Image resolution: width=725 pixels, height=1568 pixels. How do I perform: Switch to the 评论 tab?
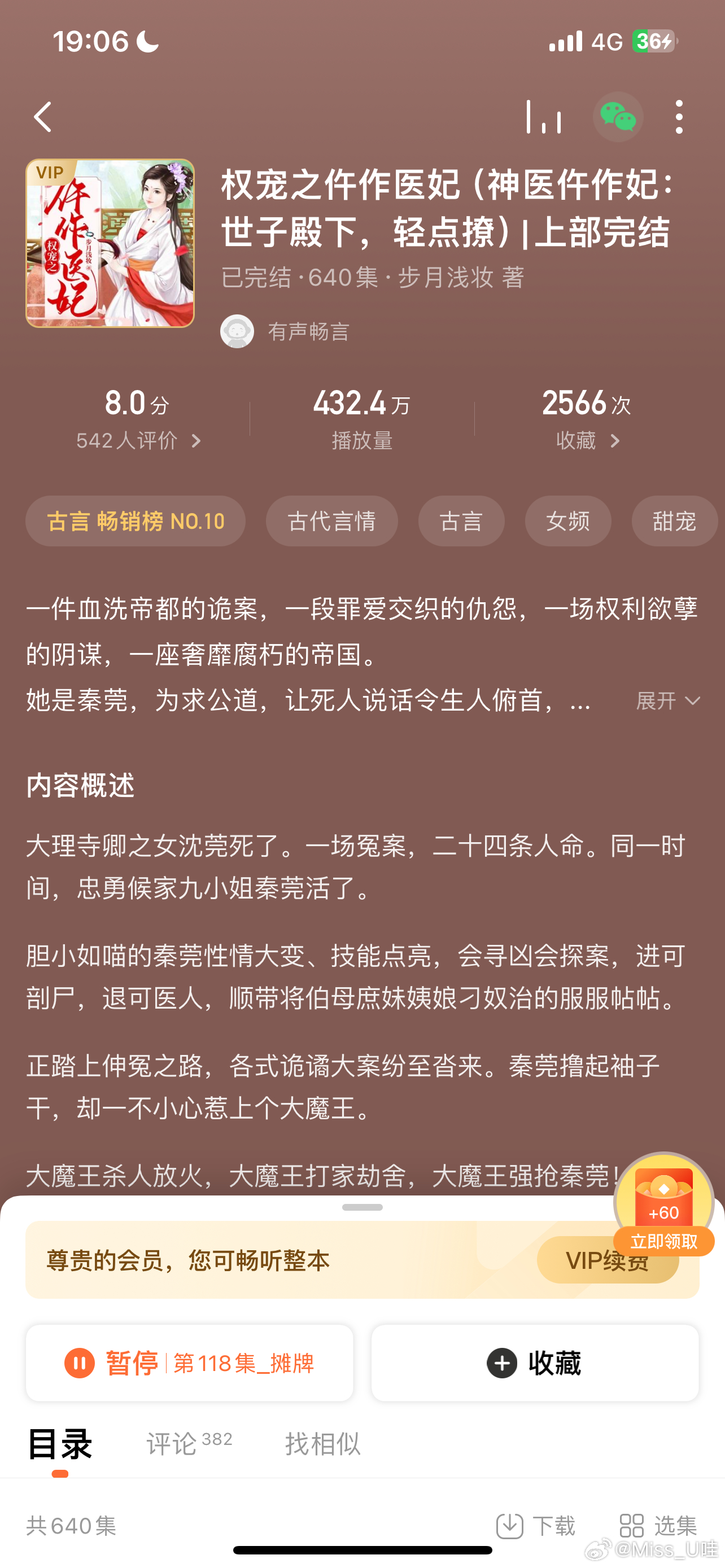click(x=189, y=1444)
